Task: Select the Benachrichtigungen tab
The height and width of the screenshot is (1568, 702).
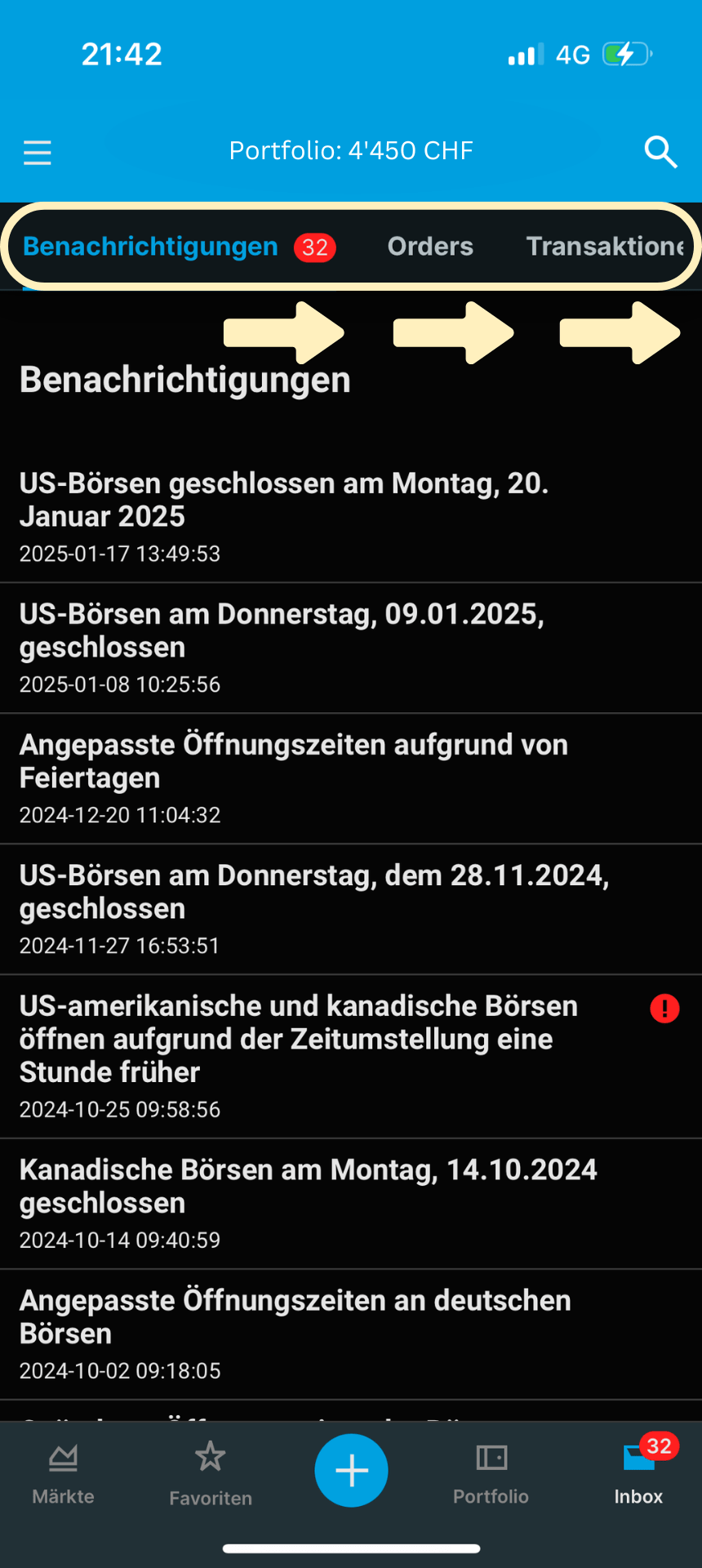Action: tap(180, 247)
